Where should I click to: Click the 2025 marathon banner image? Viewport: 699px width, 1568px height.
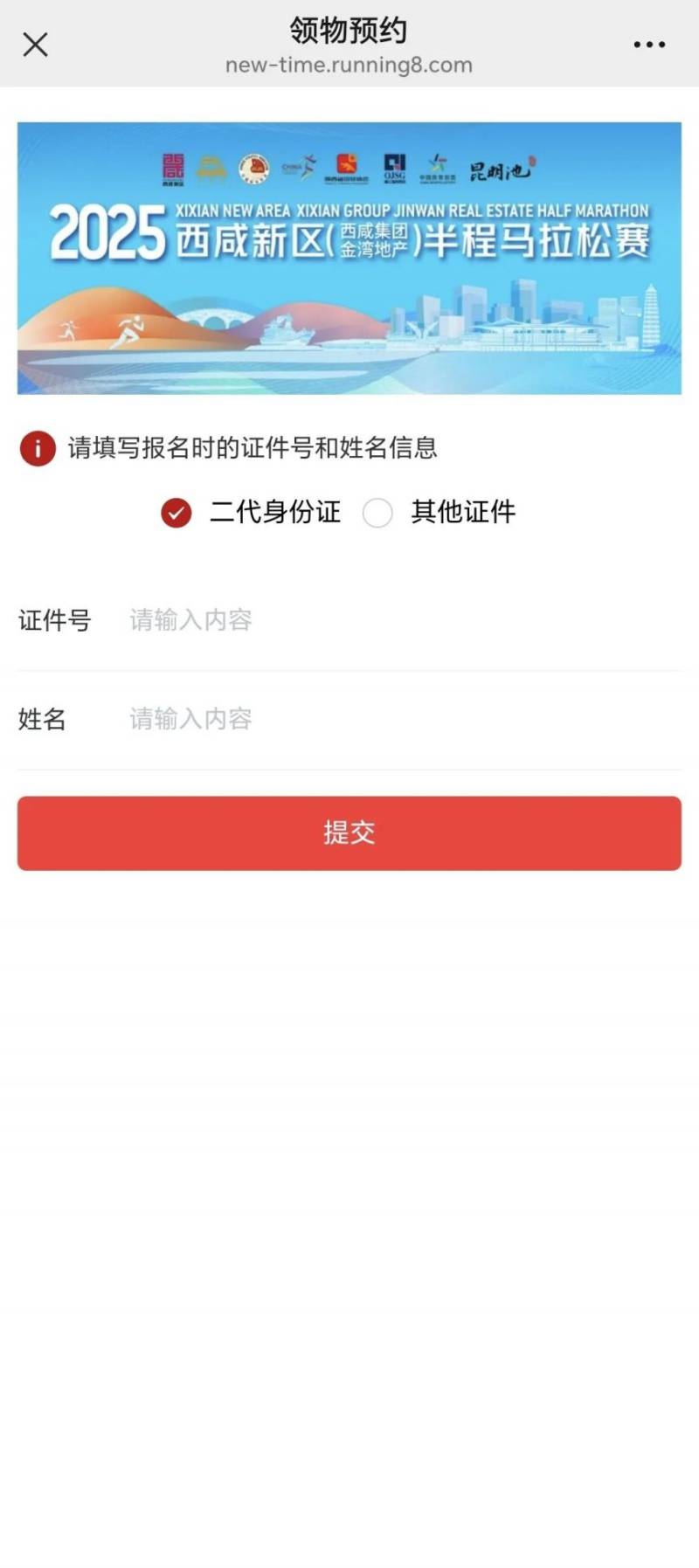[349, 258]
